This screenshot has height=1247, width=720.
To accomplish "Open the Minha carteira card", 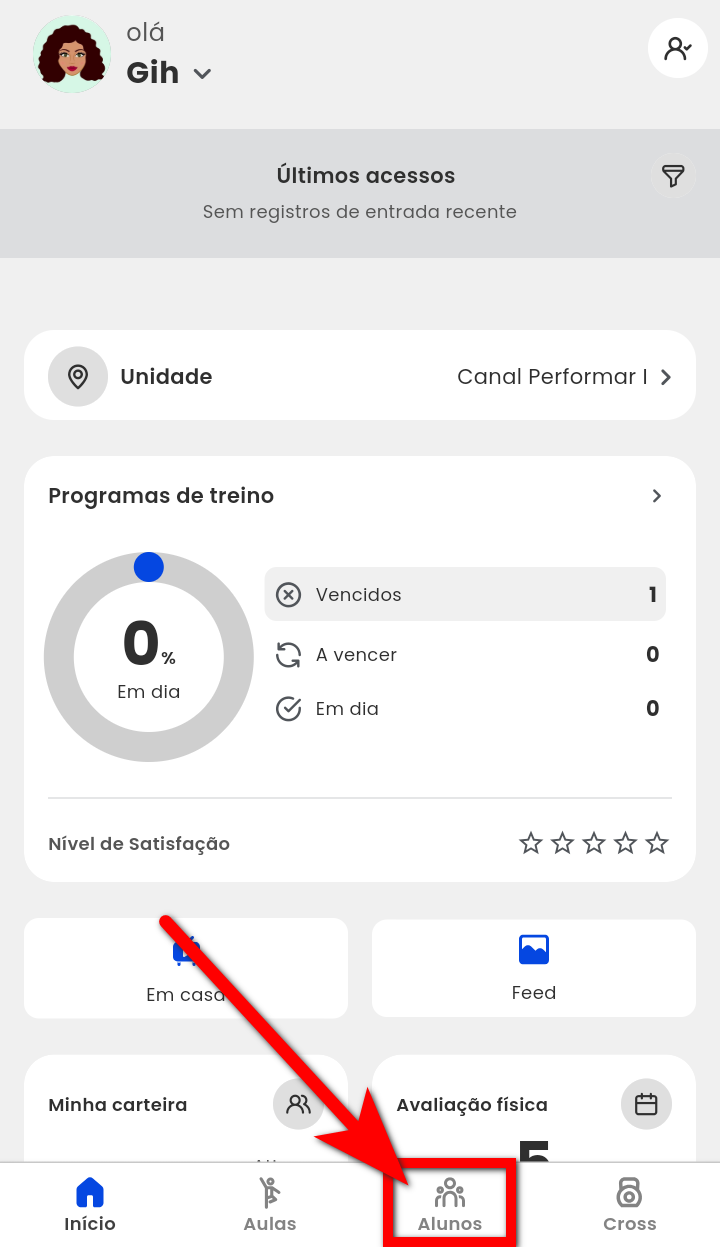I will [x=186, y=1106].
